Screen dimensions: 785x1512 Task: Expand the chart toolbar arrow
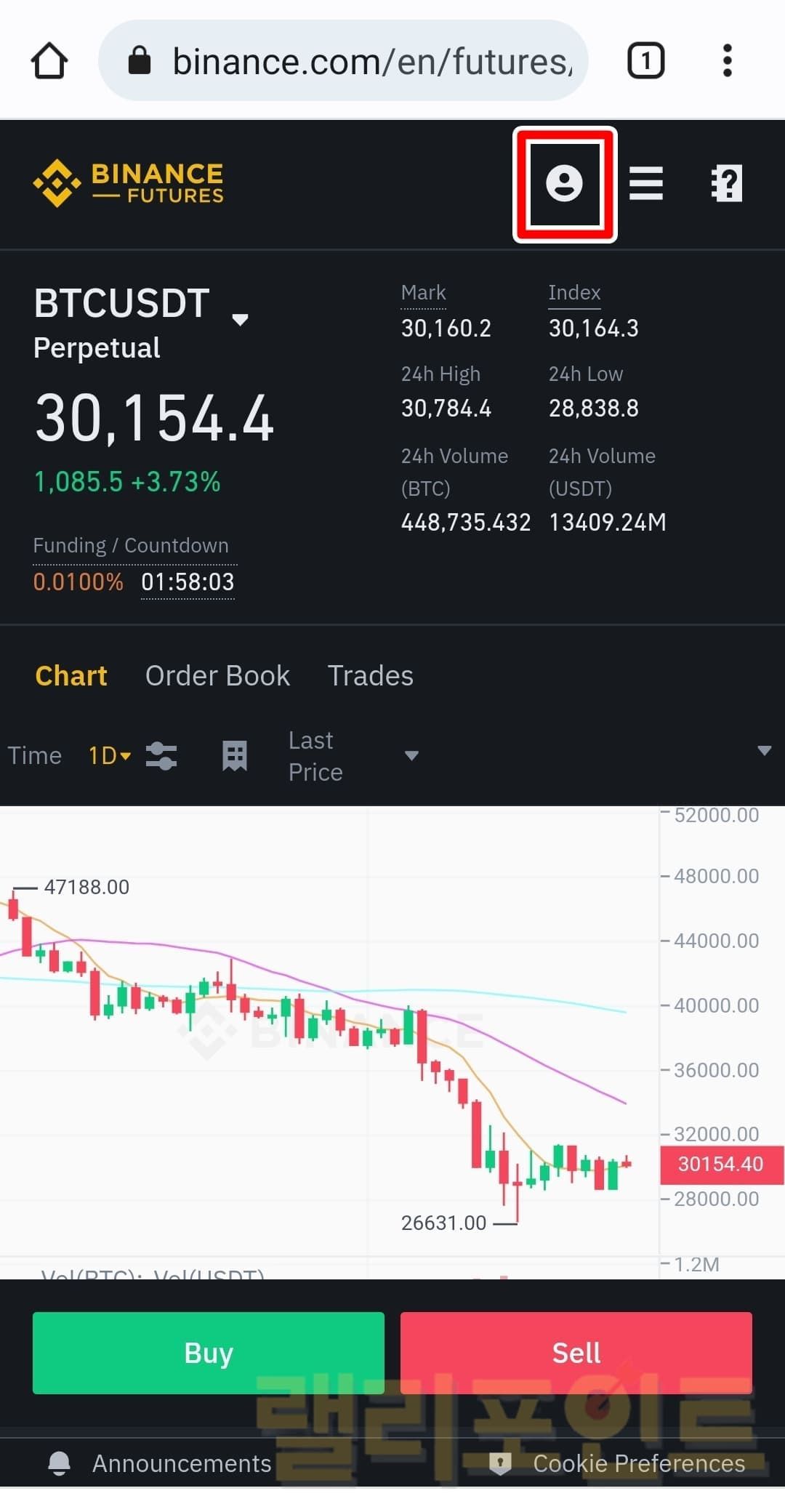tap(764, 750)
